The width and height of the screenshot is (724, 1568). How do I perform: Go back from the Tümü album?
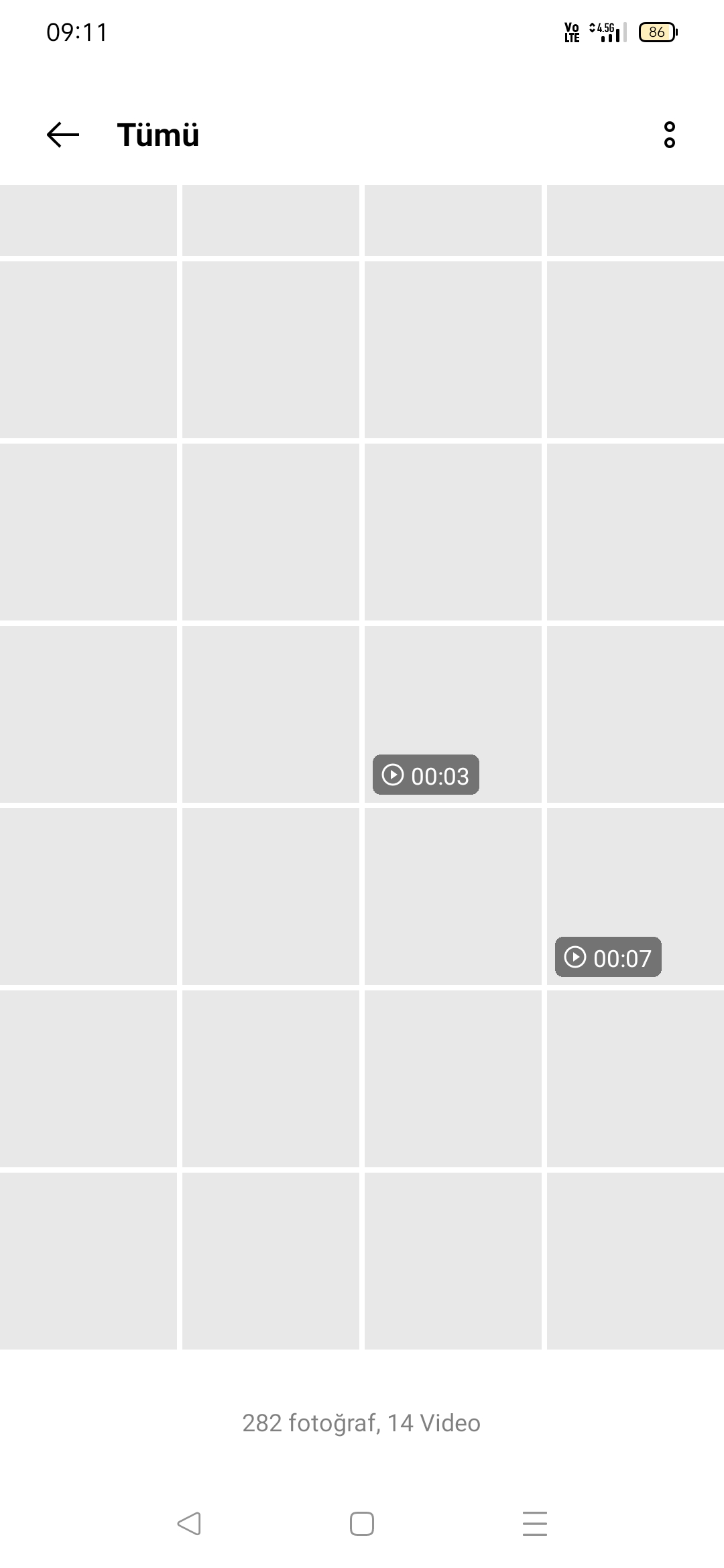tap(63, 135)
